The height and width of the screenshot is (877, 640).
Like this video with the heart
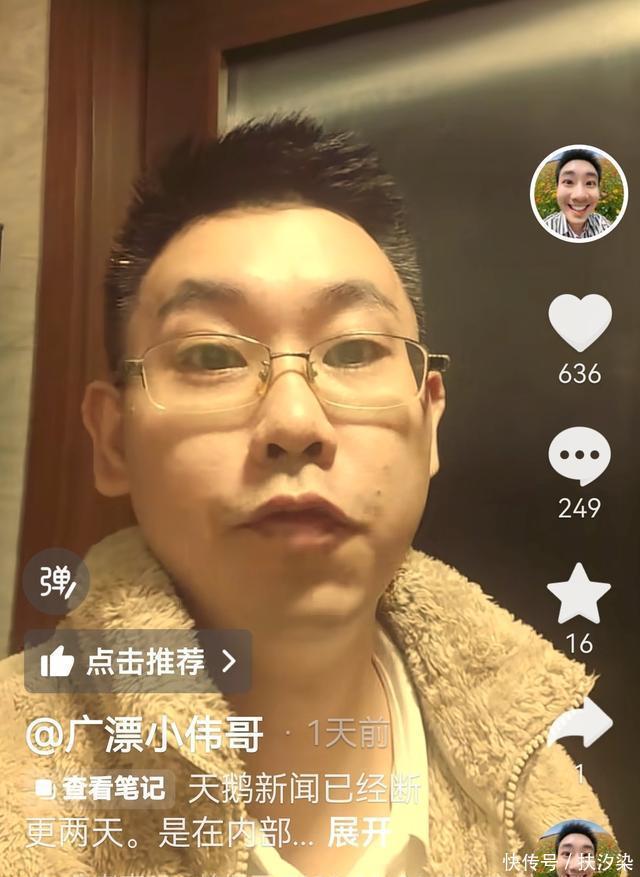click(579, 323)
